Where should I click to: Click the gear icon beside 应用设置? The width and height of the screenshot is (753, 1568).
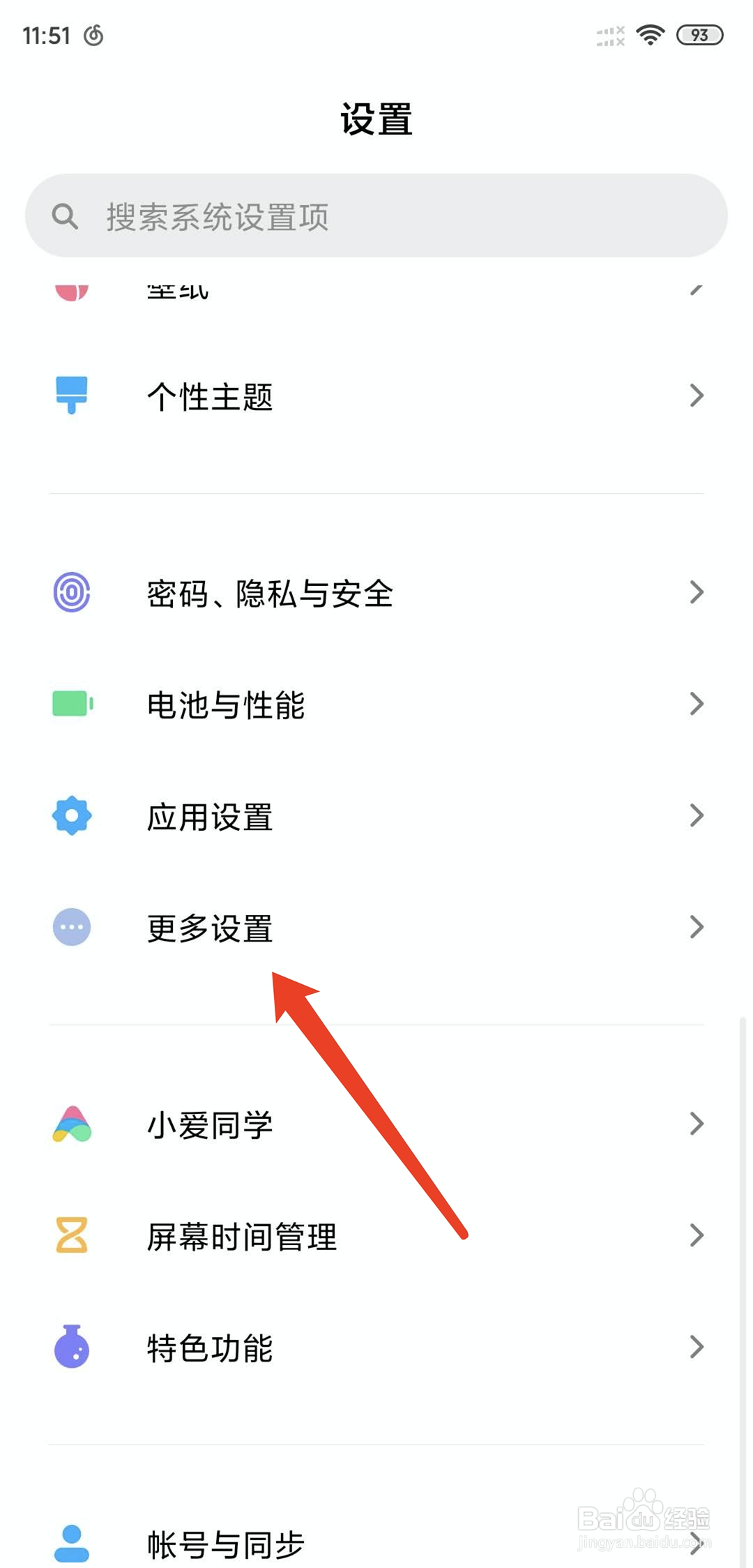point(70,815)
